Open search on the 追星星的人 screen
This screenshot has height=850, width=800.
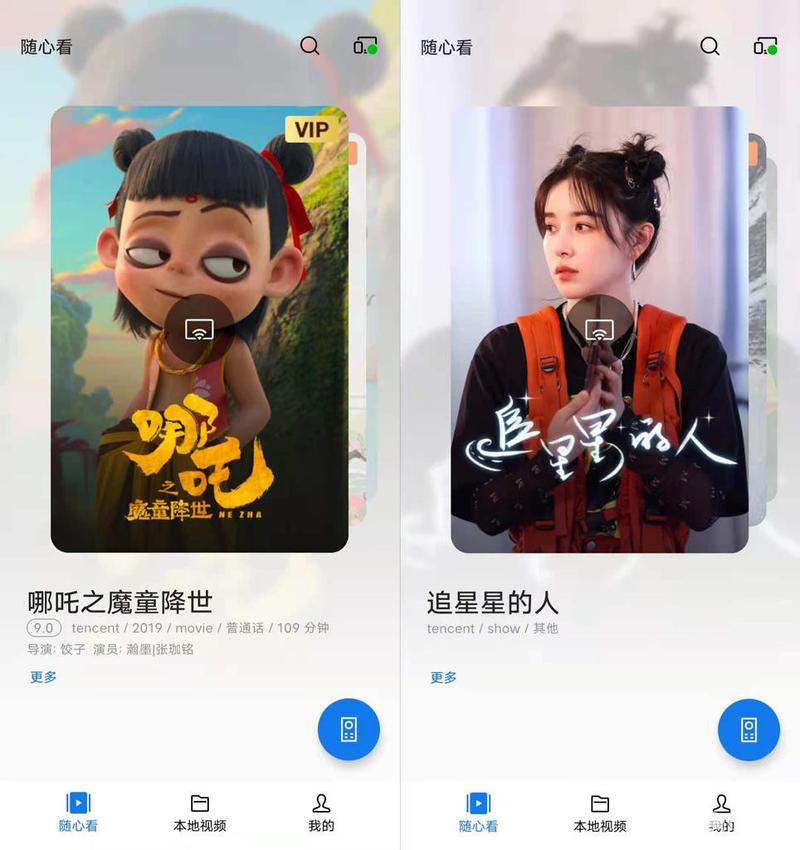tap(710, 46)
